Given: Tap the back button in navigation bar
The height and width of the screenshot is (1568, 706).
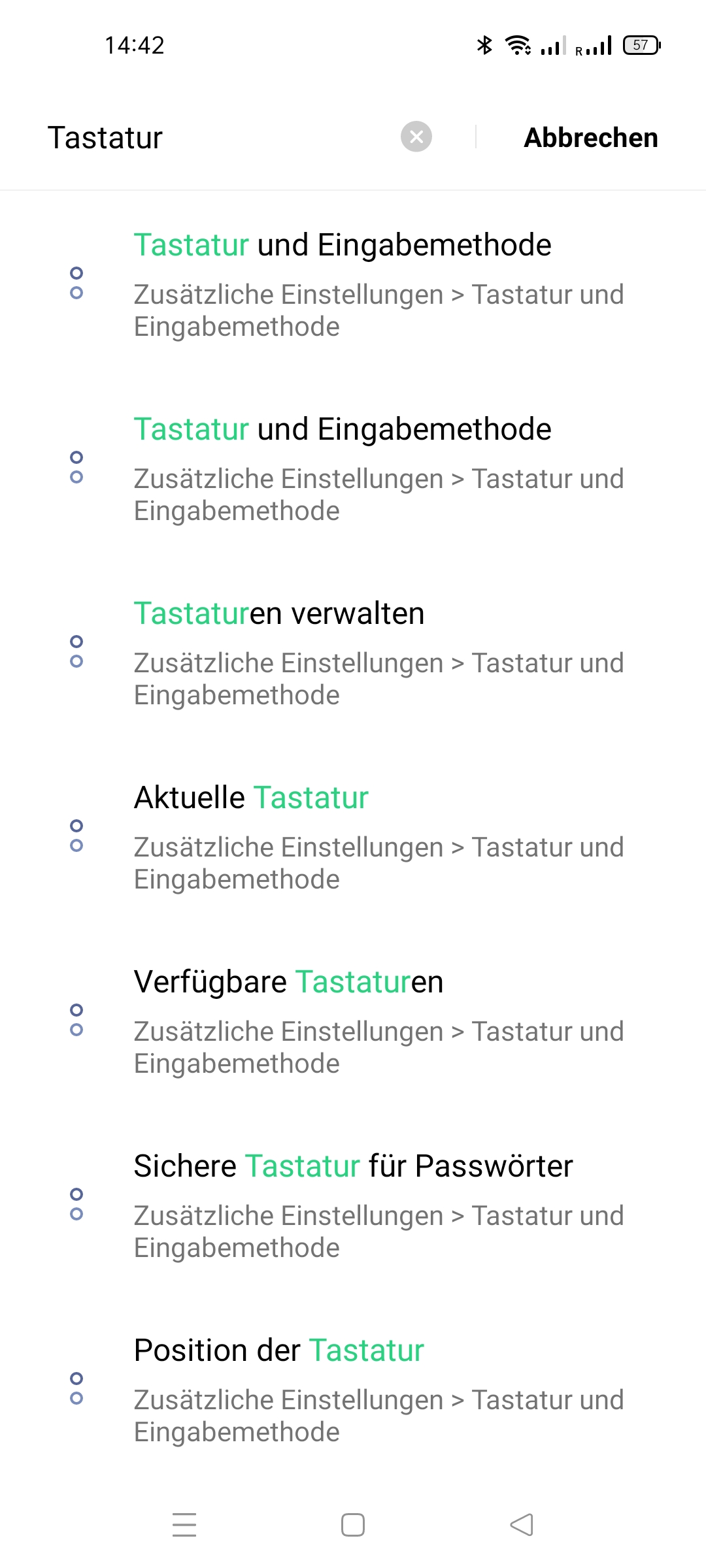Looking at the screenshot, I should tap(521, 1526).
